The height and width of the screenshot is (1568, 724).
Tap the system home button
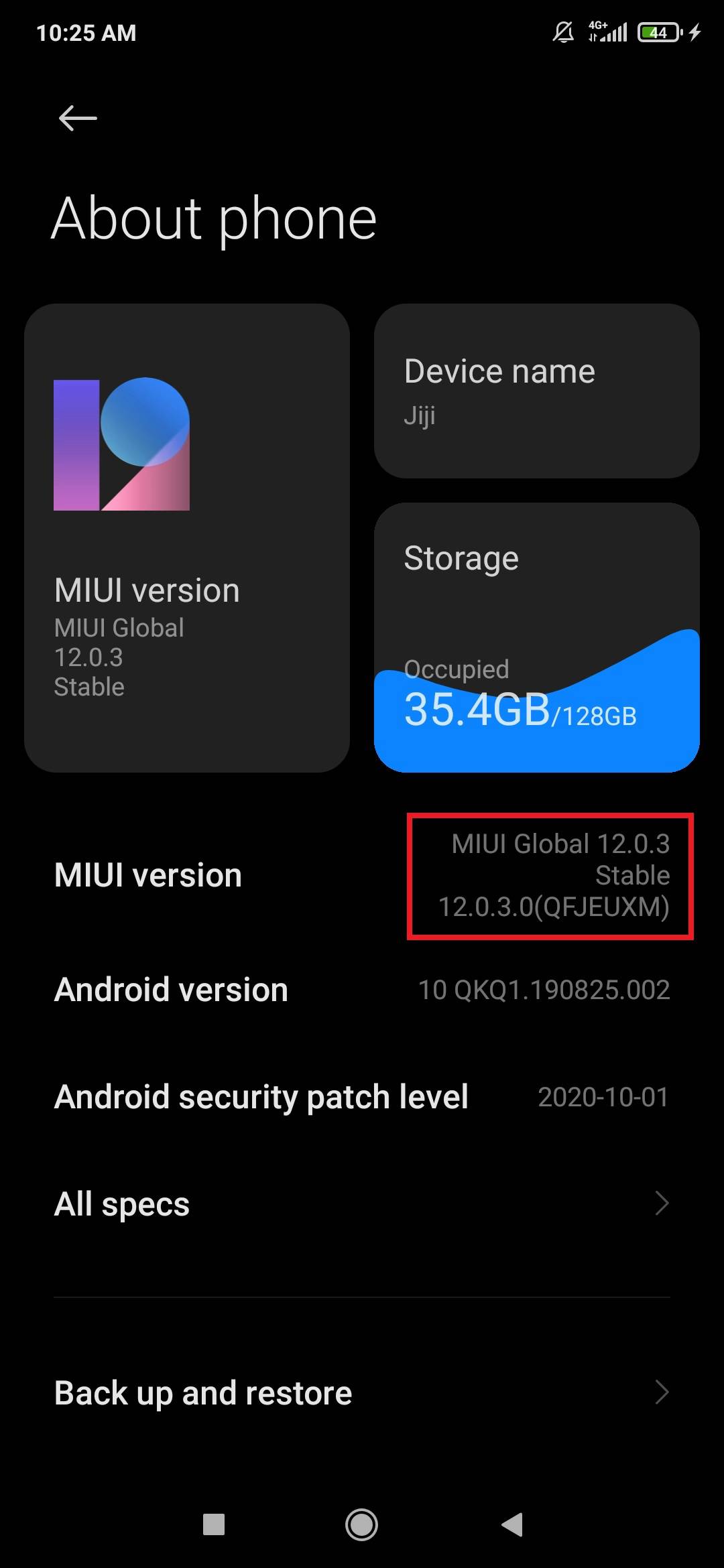[361, 1524]
